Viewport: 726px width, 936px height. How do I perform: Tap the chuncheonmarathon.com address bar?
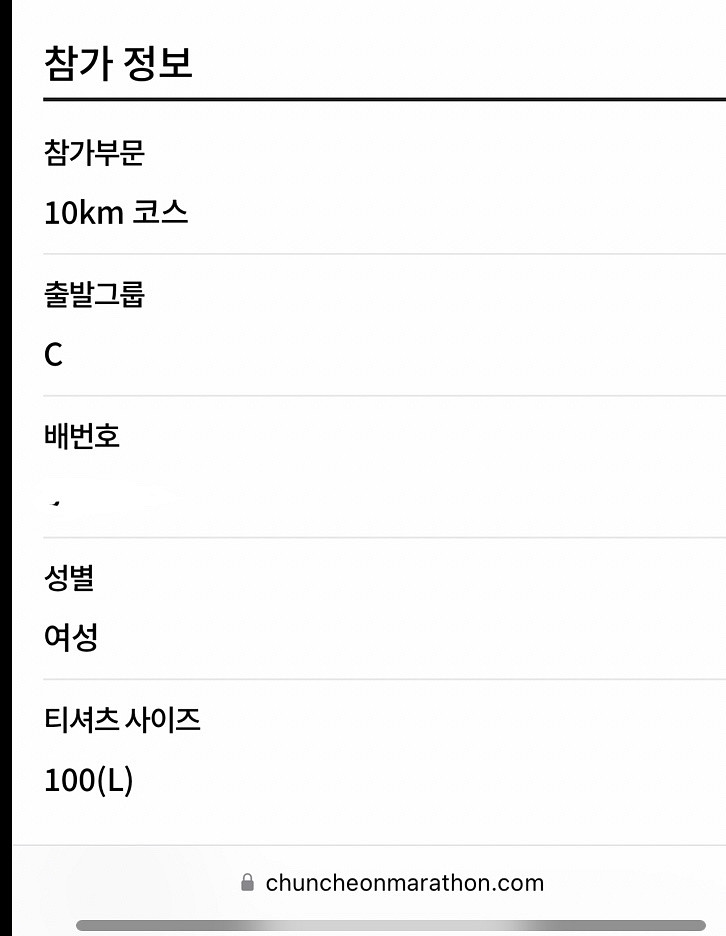coord(393,883)
